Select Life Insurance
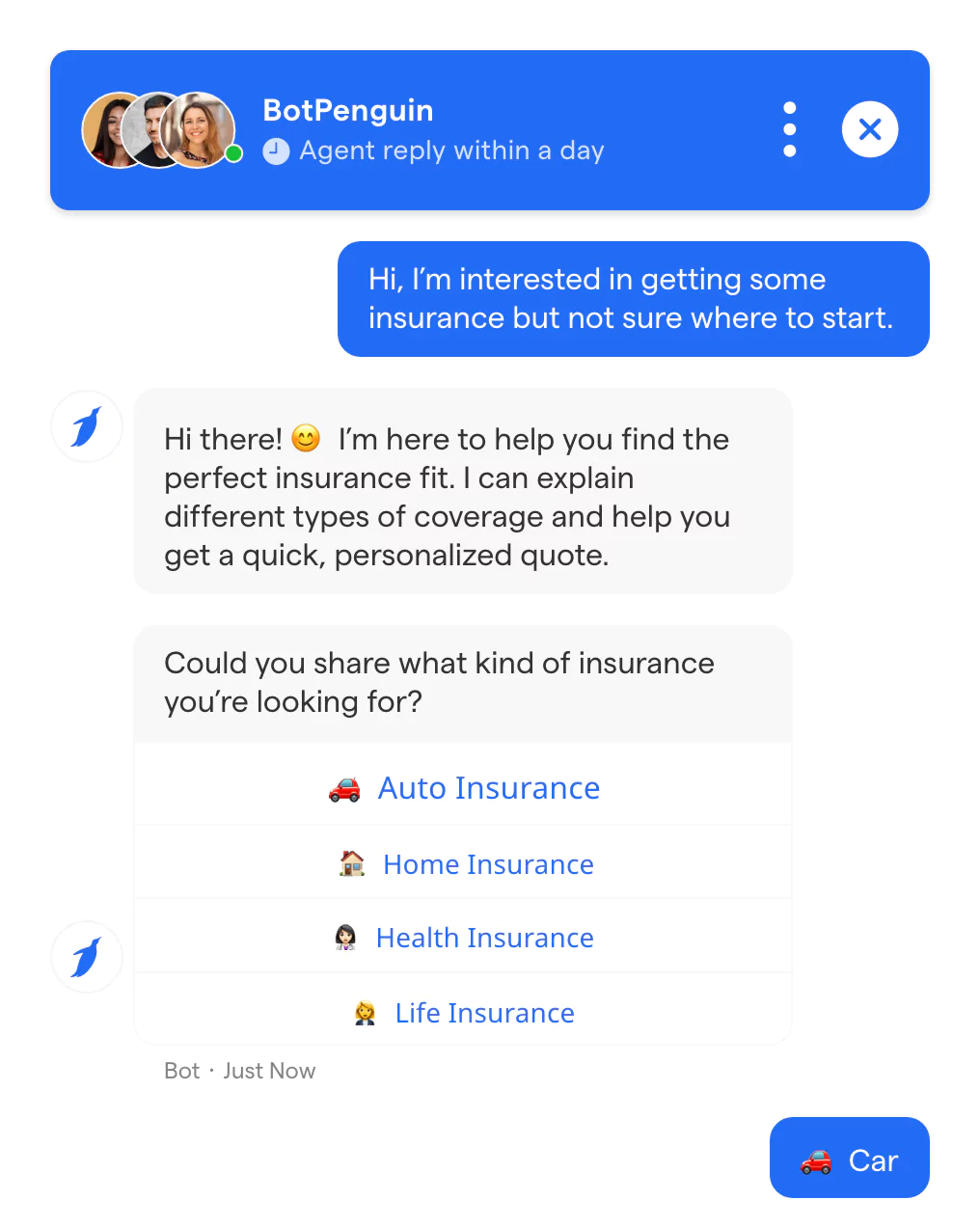Viewport: 980px width, 1227px height. tap(484, 1013)
